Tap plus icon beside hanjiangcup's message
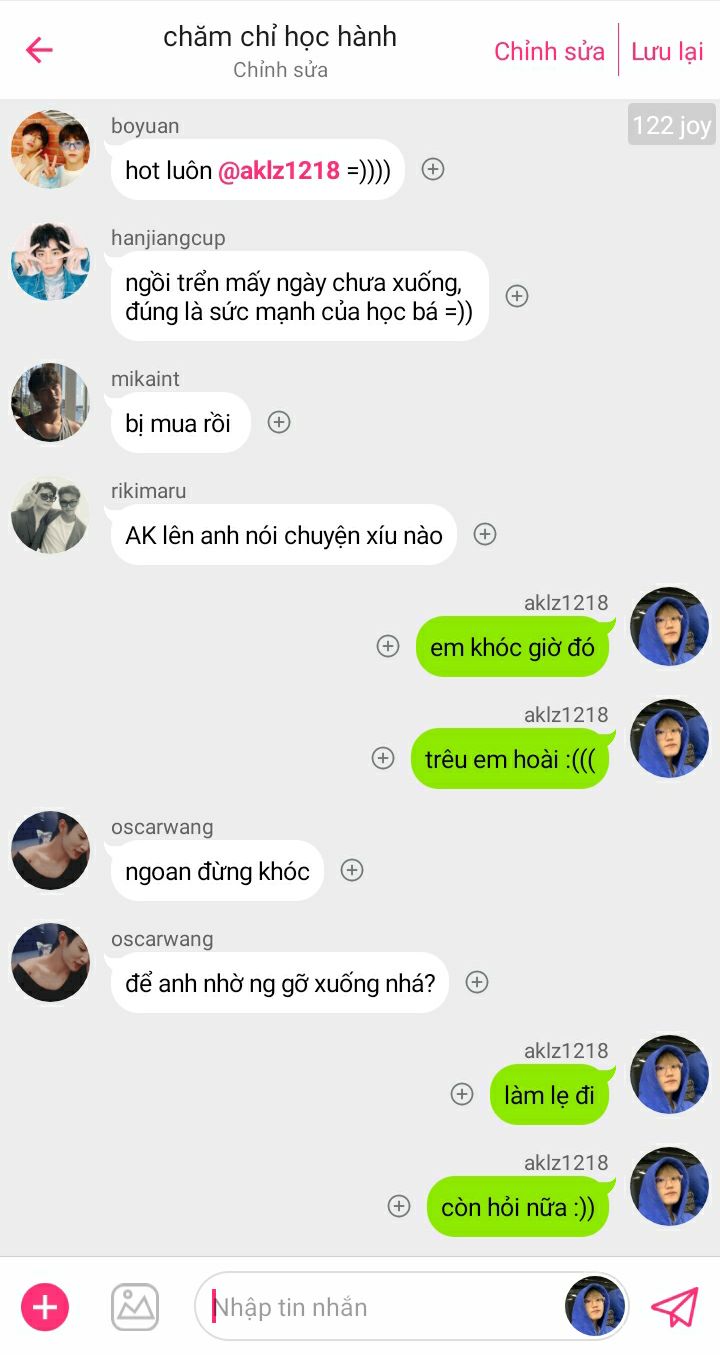 pyautogui.click(x=517, y=296)
